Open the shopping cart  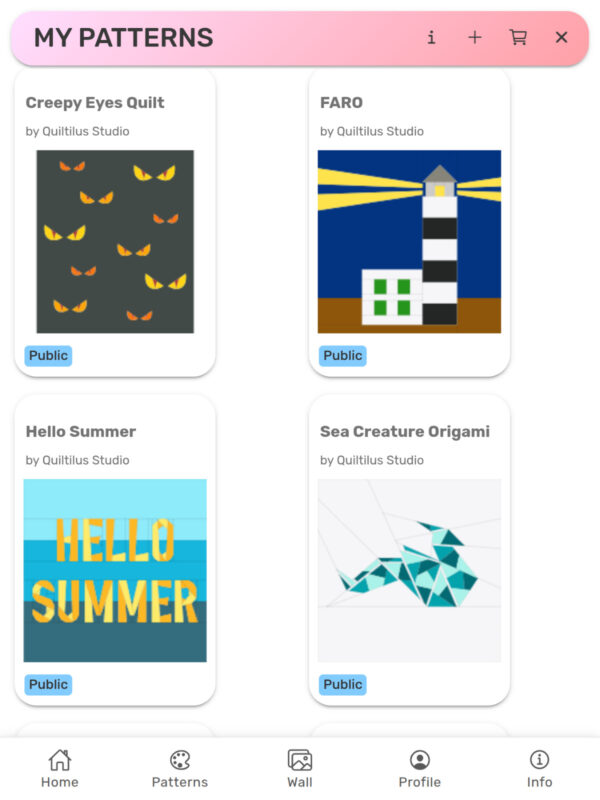[x=518, y=38]
